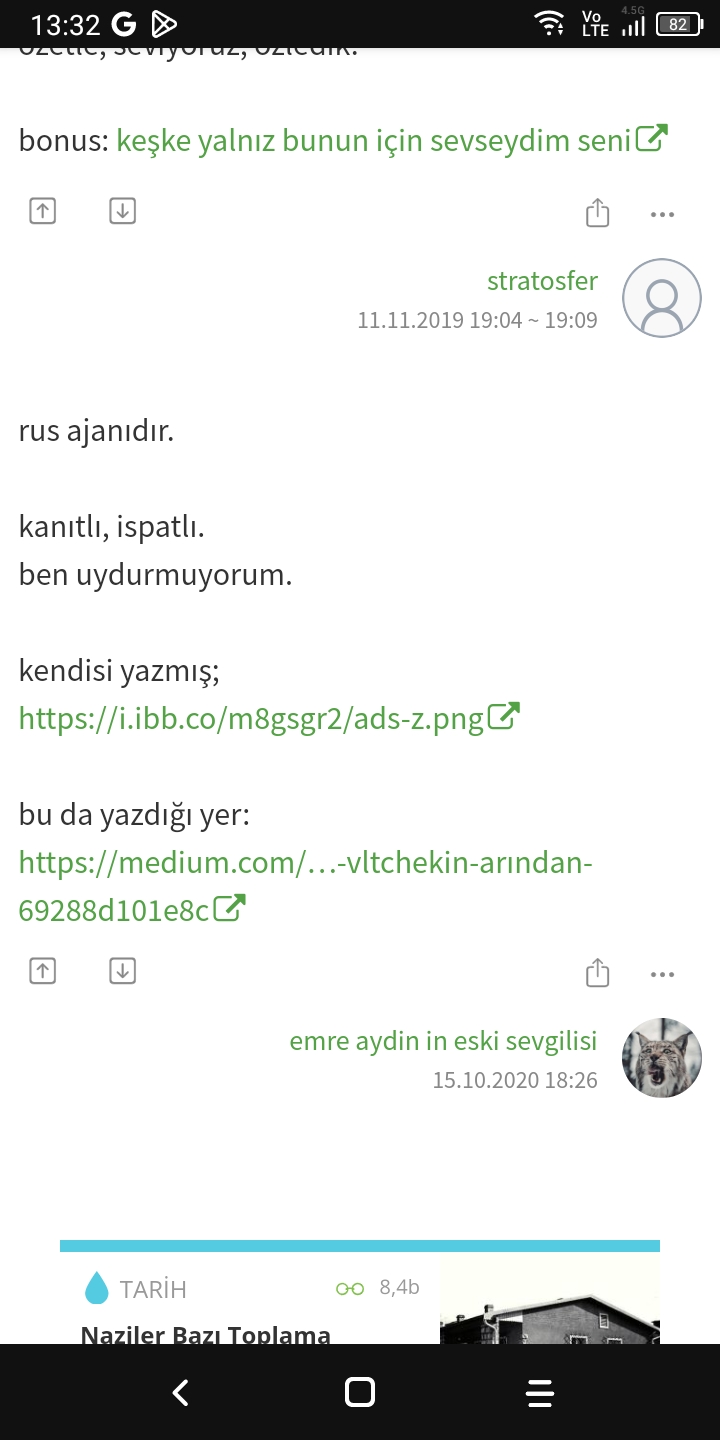
Task: Open the entry dated 15.10.2020 18:26
Action: pyautogui.click(x=515, y=1080)
